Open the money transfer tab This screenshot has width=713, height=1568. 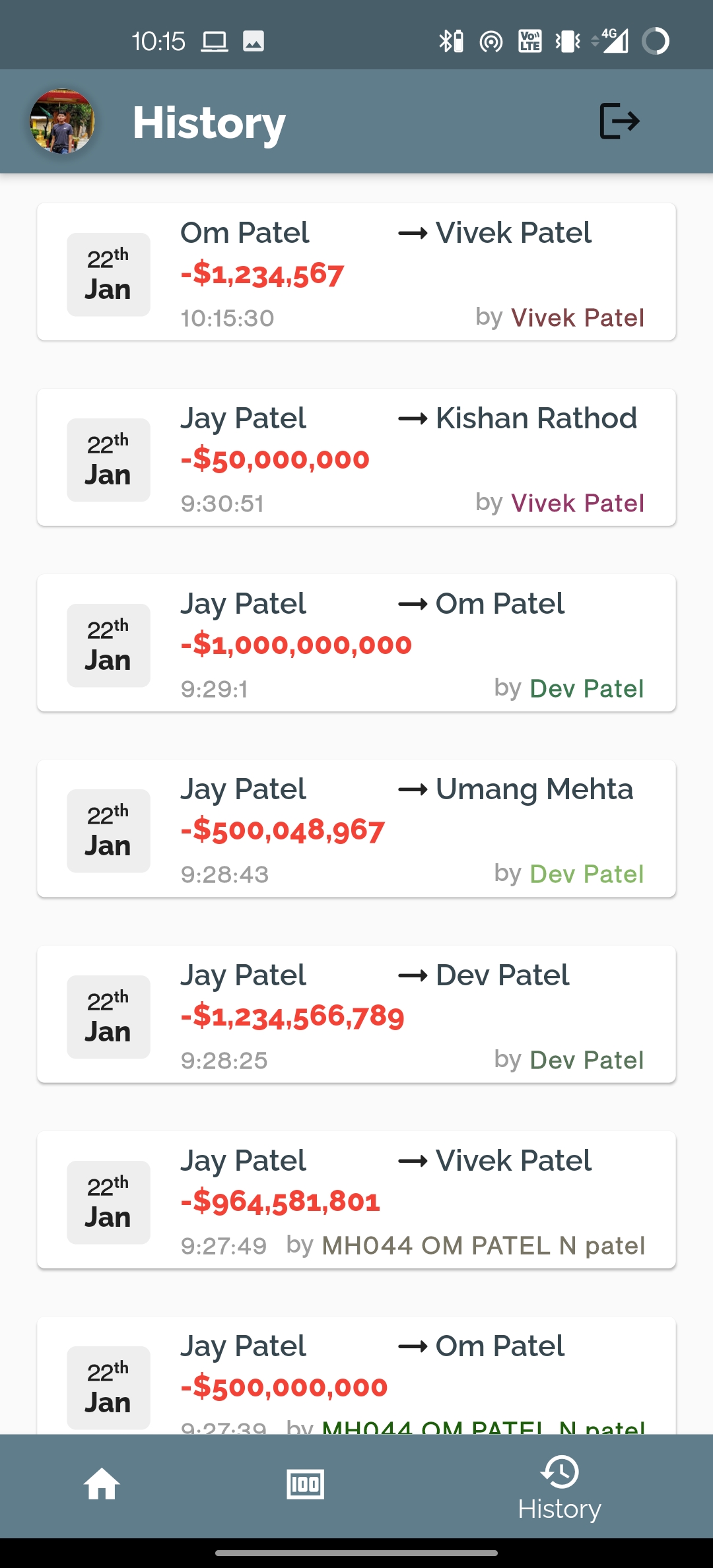[305, 1485]
